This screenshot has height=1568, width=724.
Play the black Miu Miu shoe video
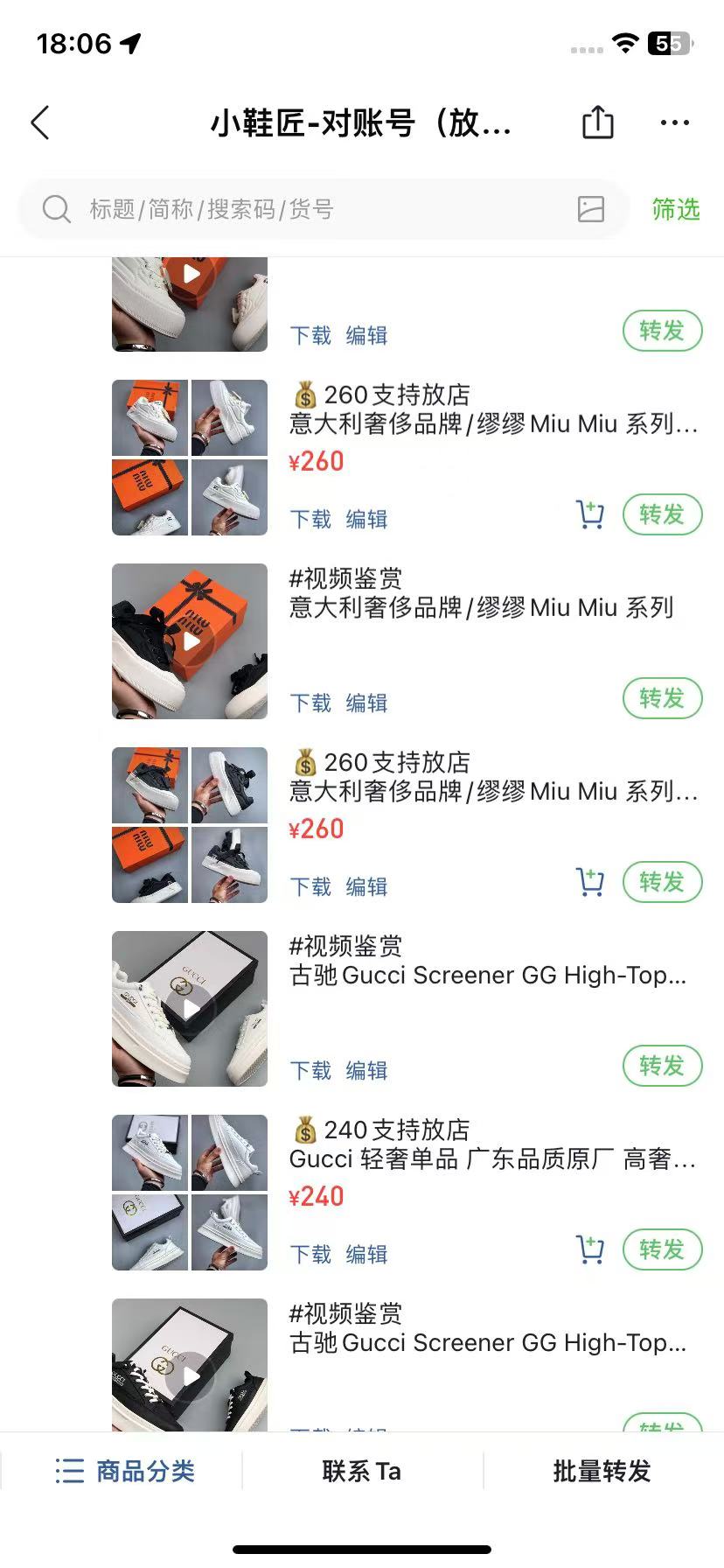pos(190,641)
